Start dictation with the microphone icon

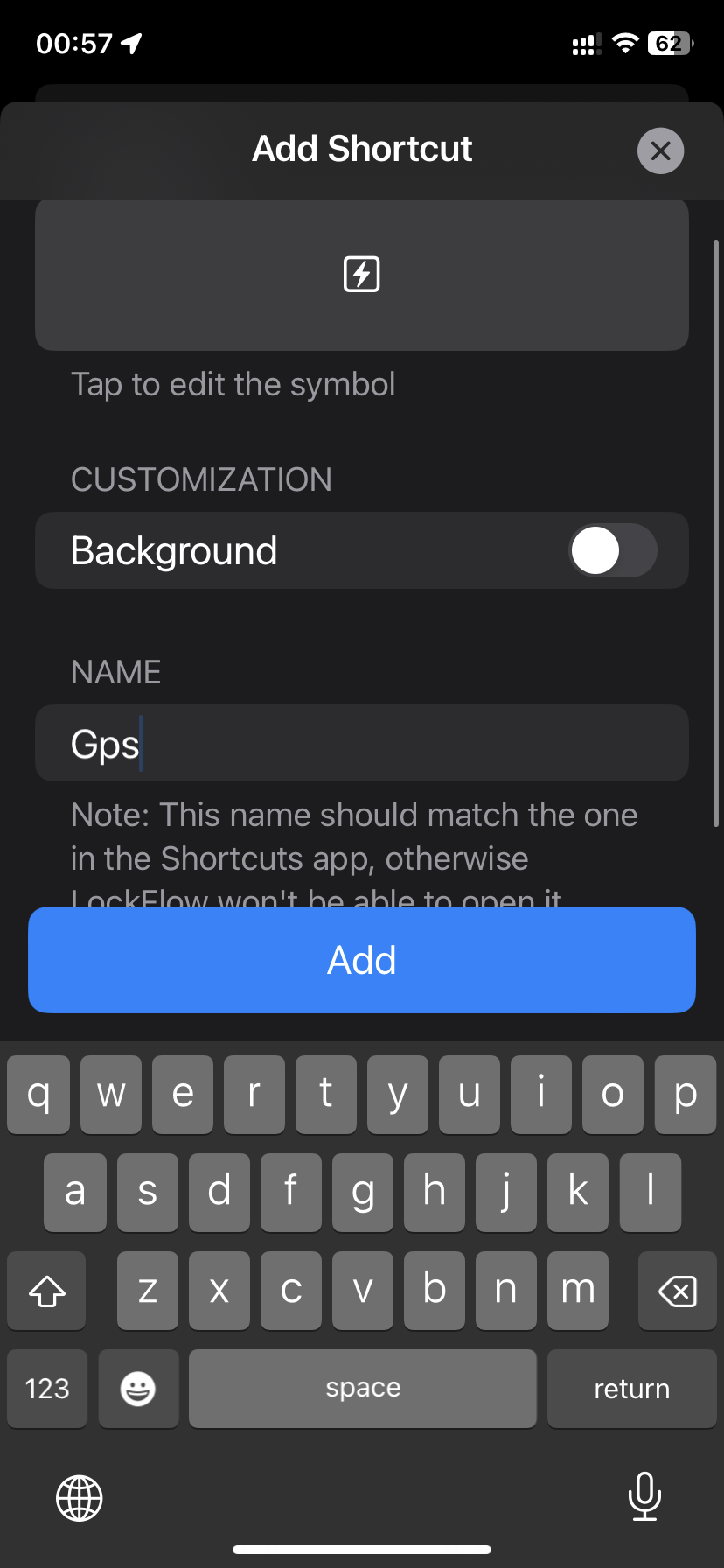644,1496
